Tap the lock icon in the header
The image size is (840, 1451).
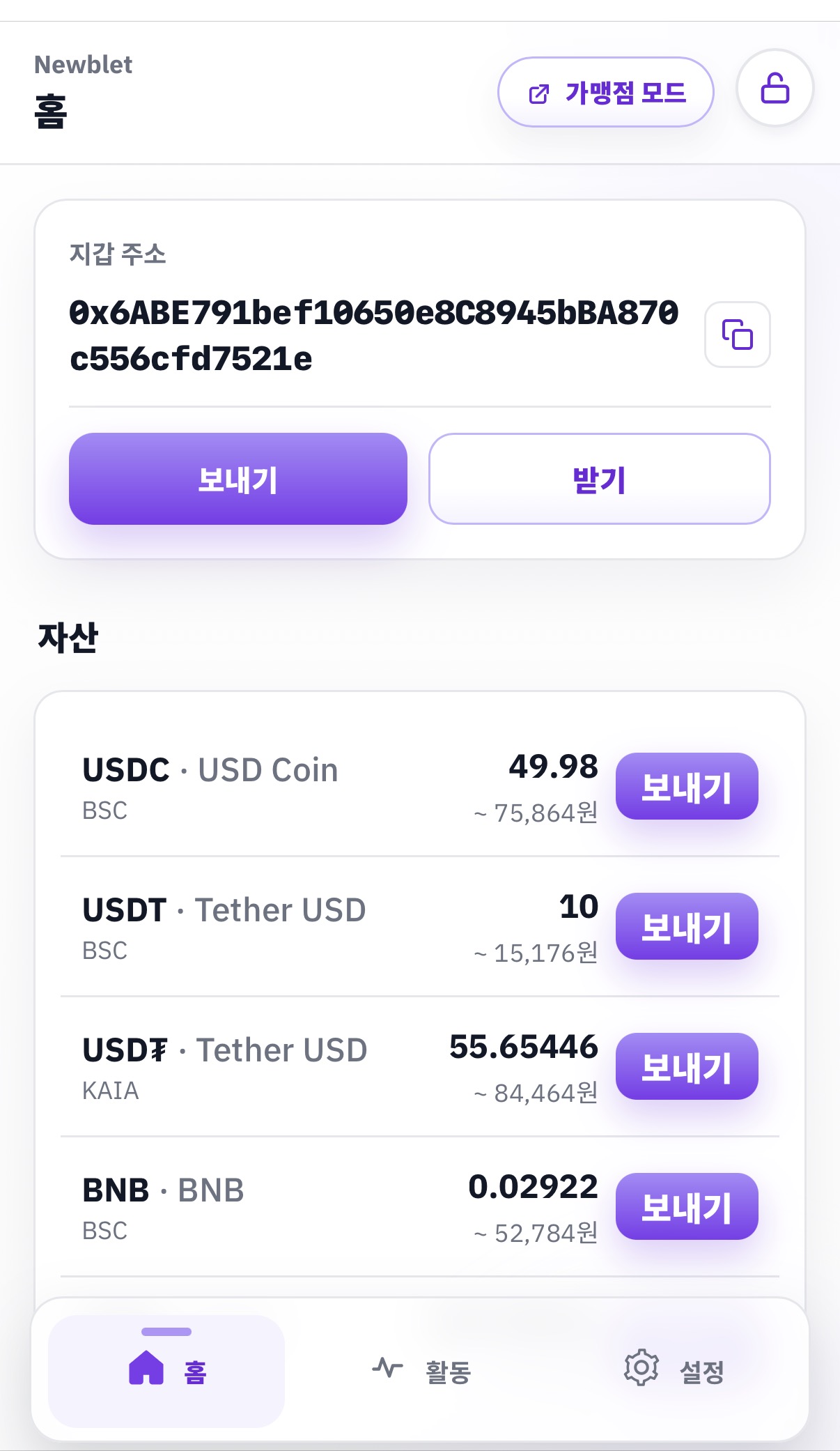click(775, 89)
